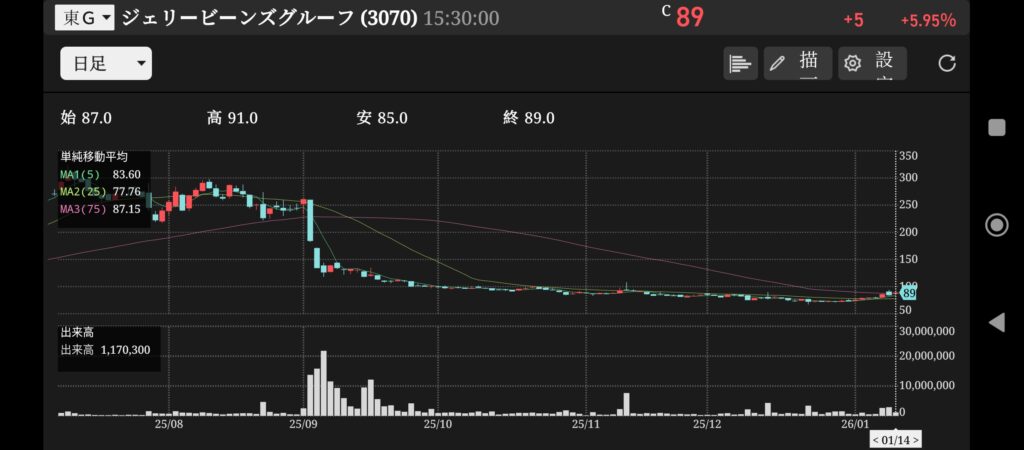The image size is (1024, 450).
Task: Tap the 01/14 date navigator
Action: click(895, 439)
